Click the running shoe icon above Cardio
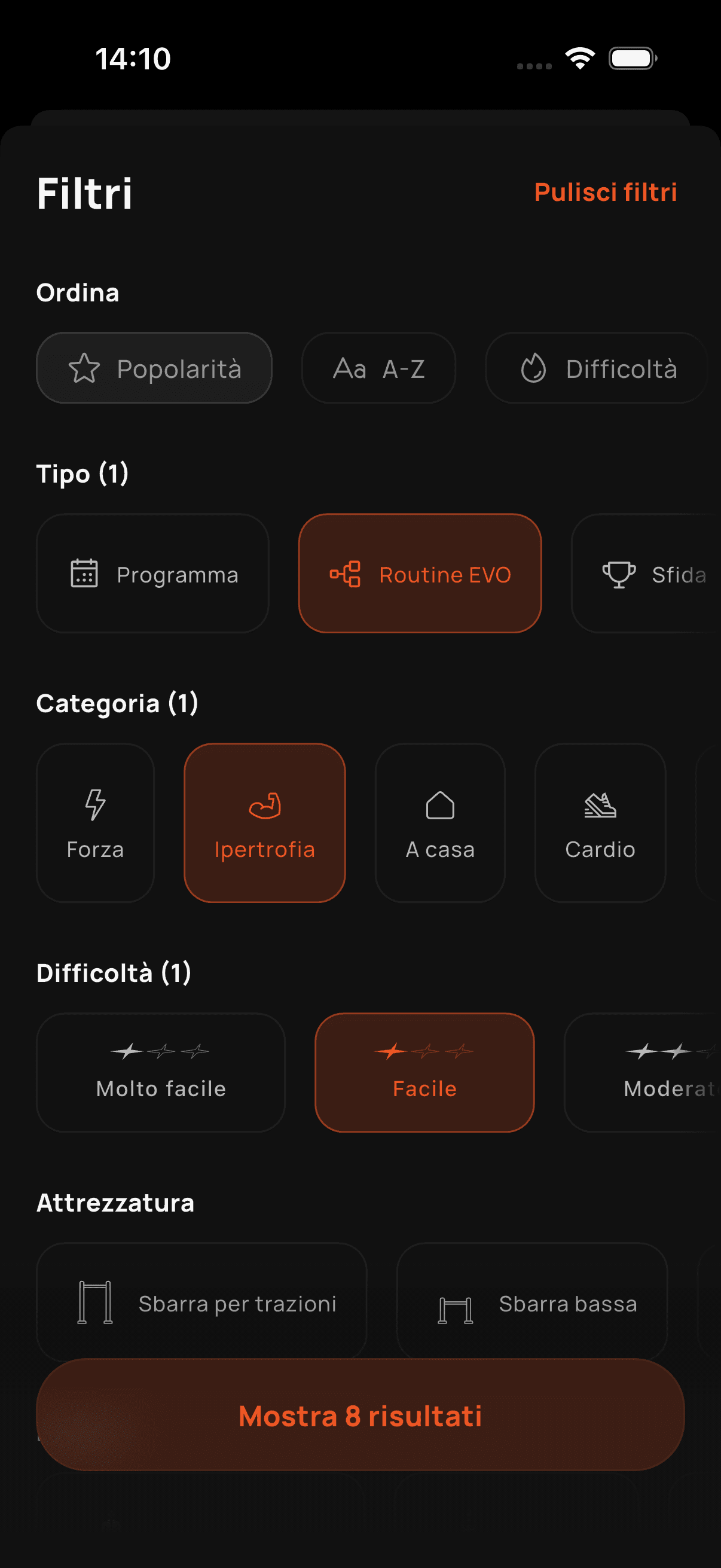The width and height of the screenshot is (721, 1568). pyautogui.click(x=599, y=806)
